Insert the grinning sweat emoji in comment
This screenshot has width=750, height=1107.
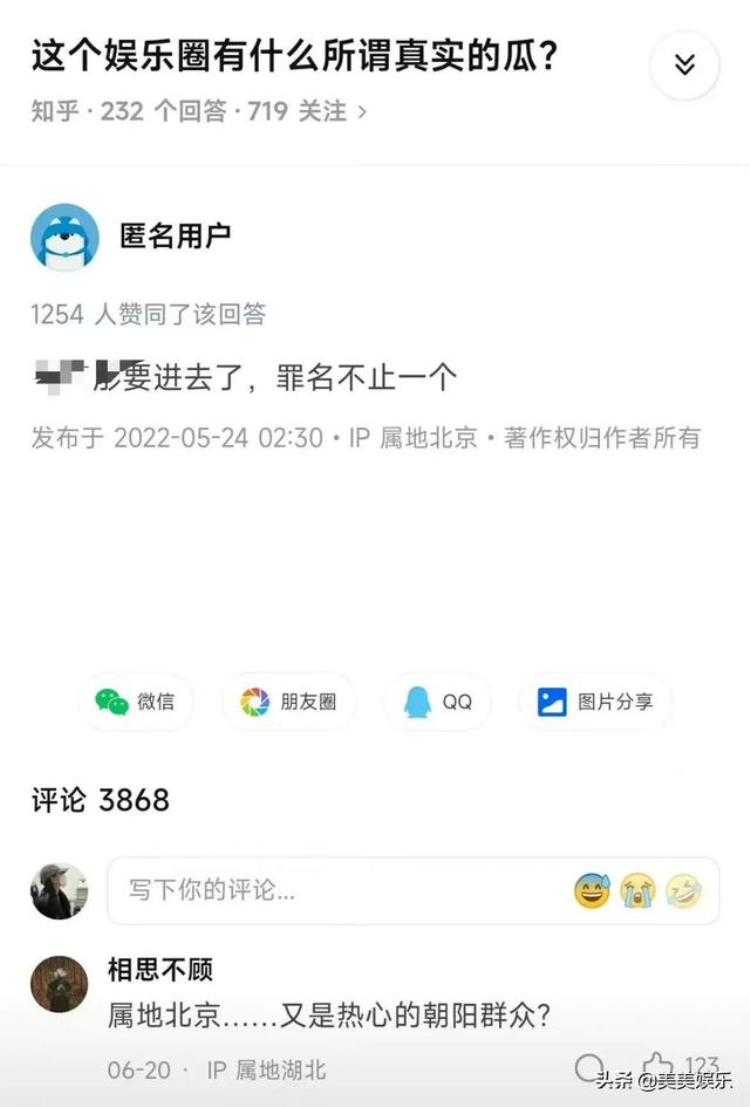(593, 890)
